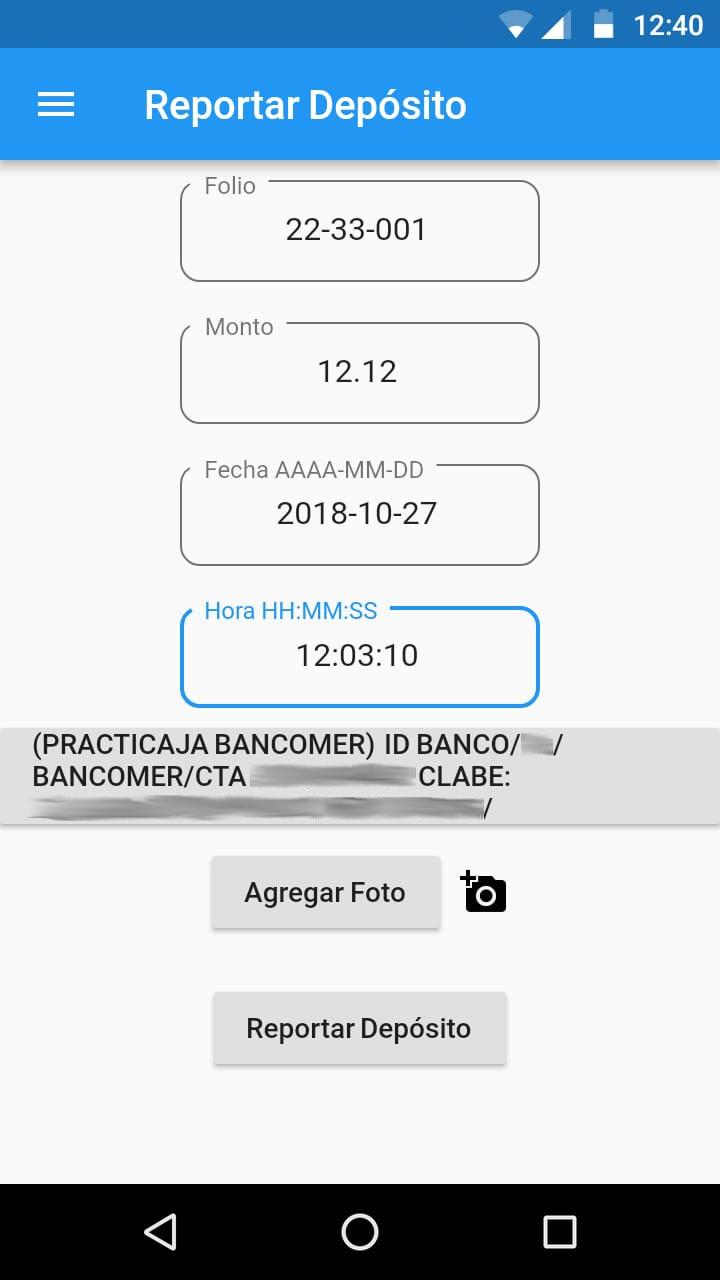720x1280 pixels.
Task: Open camera via the add-photo icon
Action: (484, 892)
